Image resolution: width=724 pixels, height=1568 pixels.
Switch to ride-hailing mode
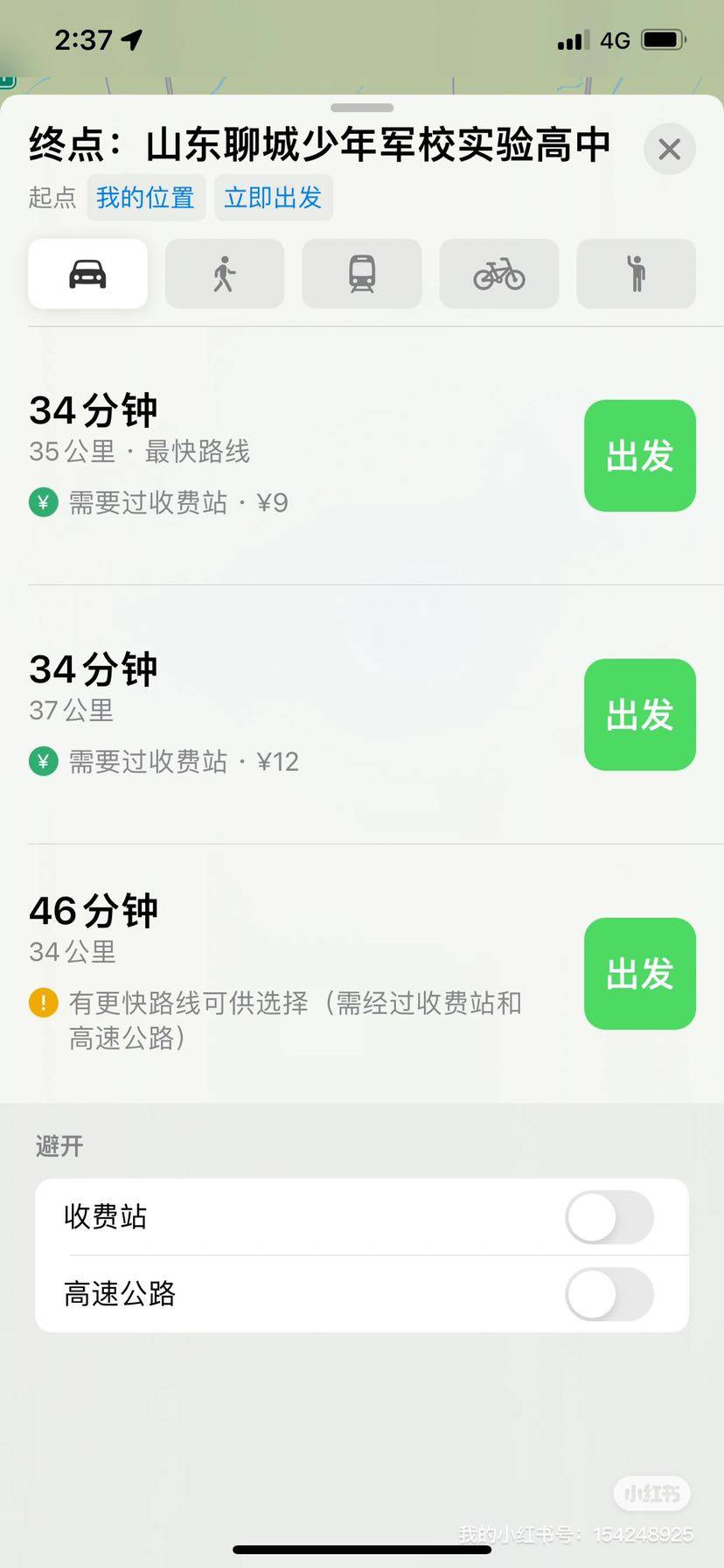636,274
